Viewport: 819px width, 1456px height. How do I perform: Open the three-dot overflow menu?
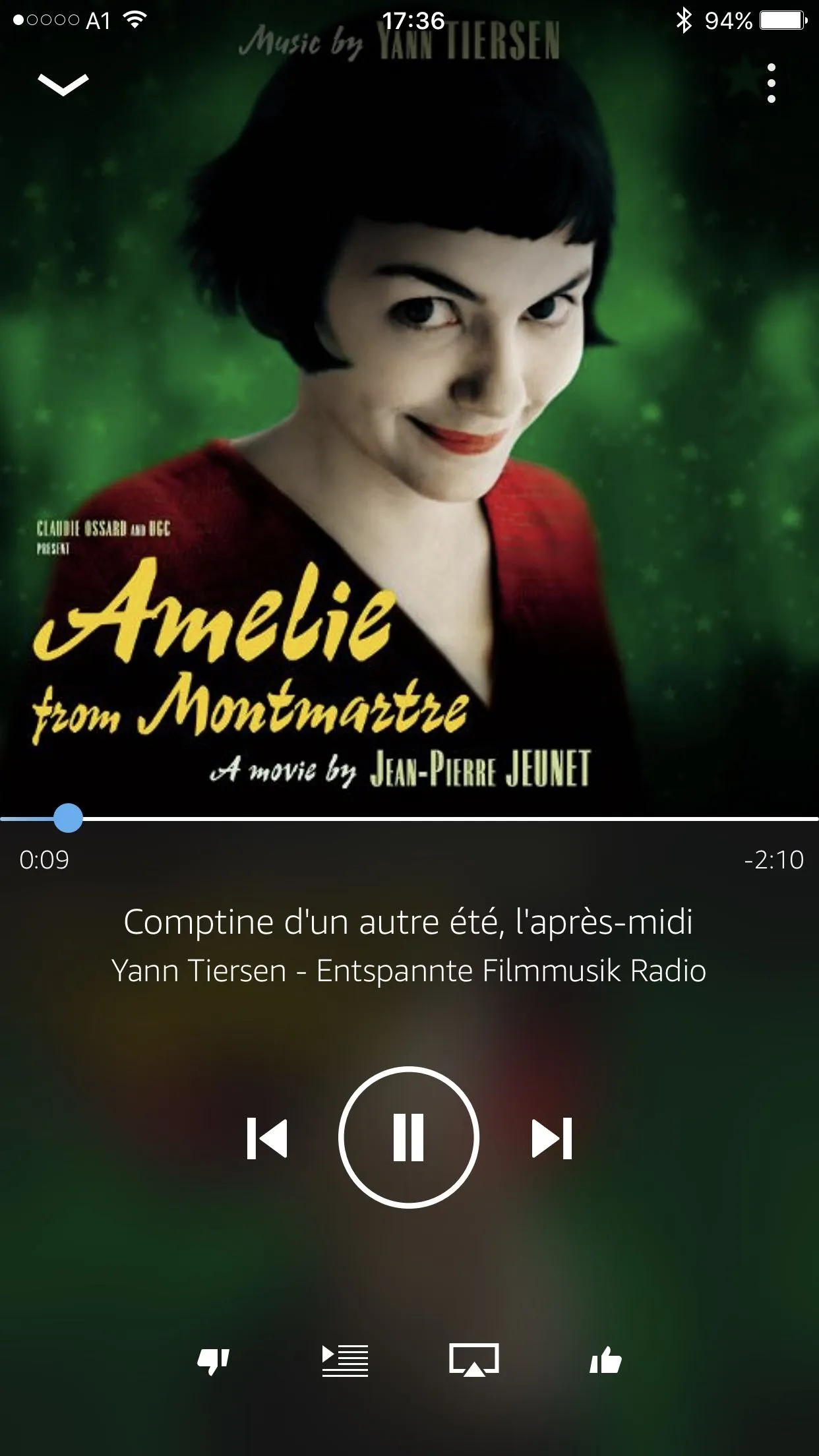pos(771,83)
